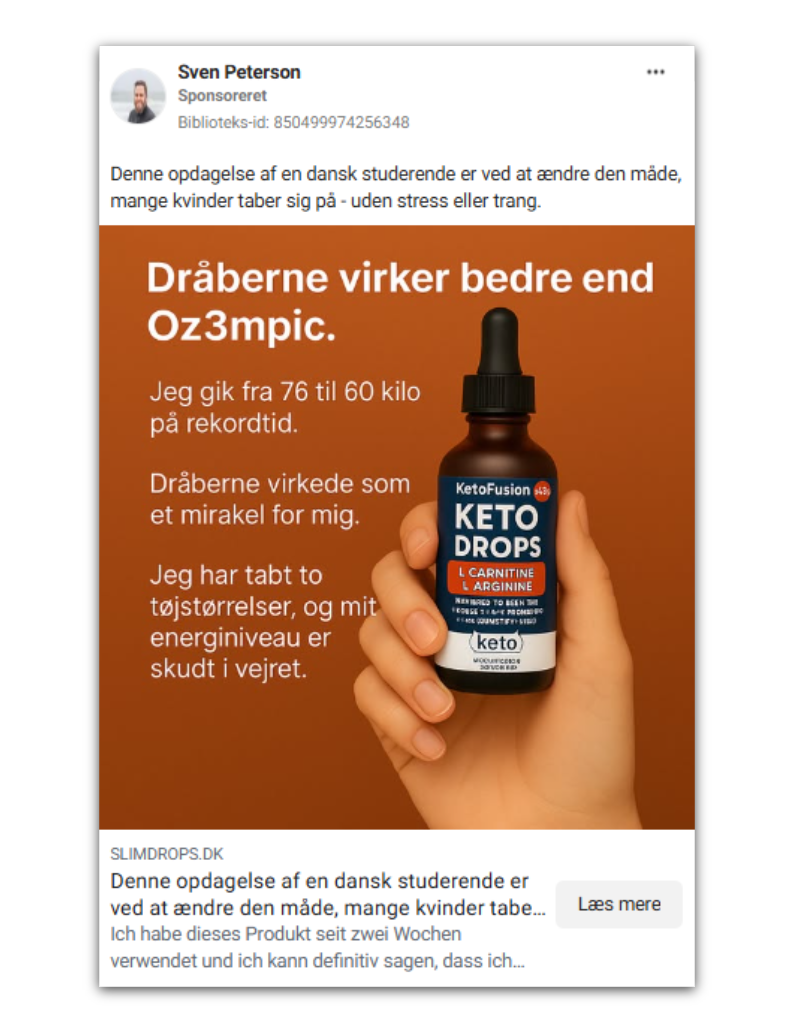Tap the Læs mere button
This screenshot has width=794, height=1033.
[x=619, y=904]
